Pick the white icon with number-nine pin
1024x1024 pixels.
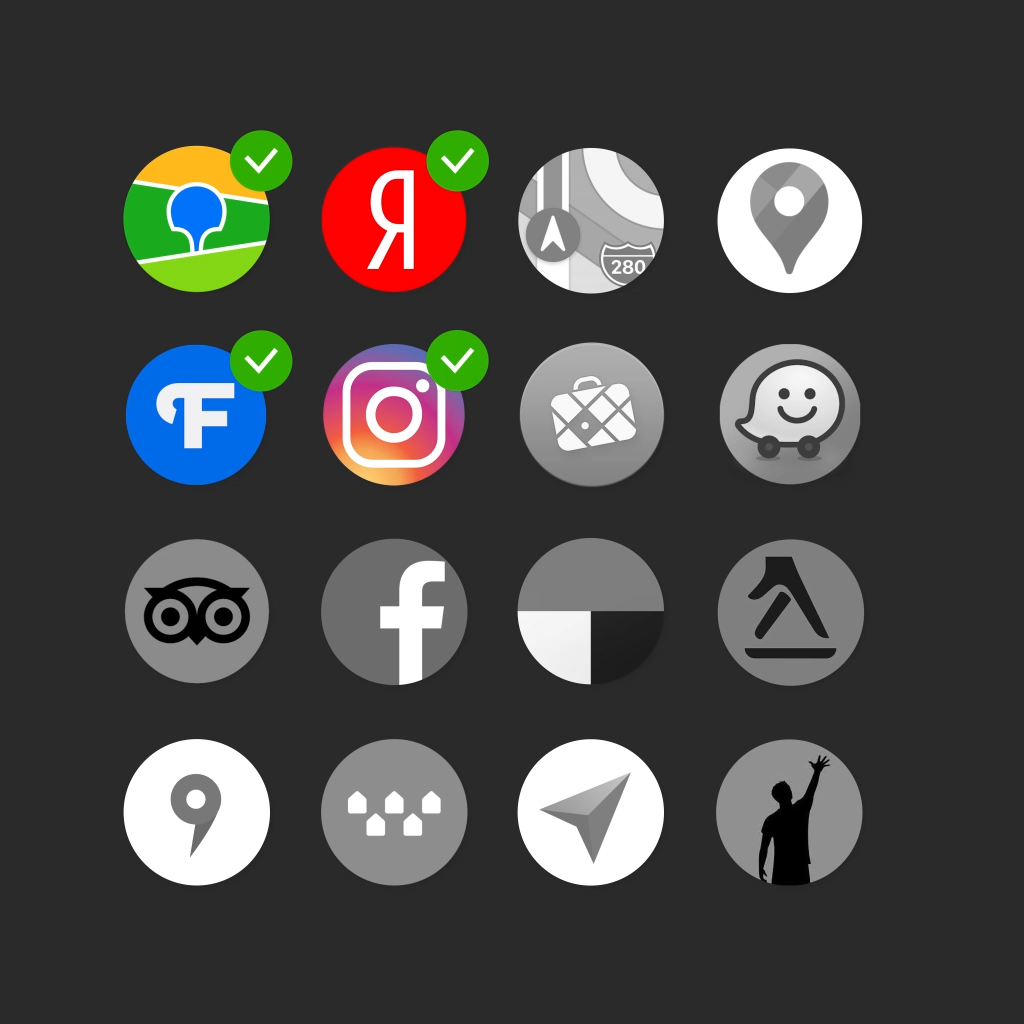pos(196,811)
